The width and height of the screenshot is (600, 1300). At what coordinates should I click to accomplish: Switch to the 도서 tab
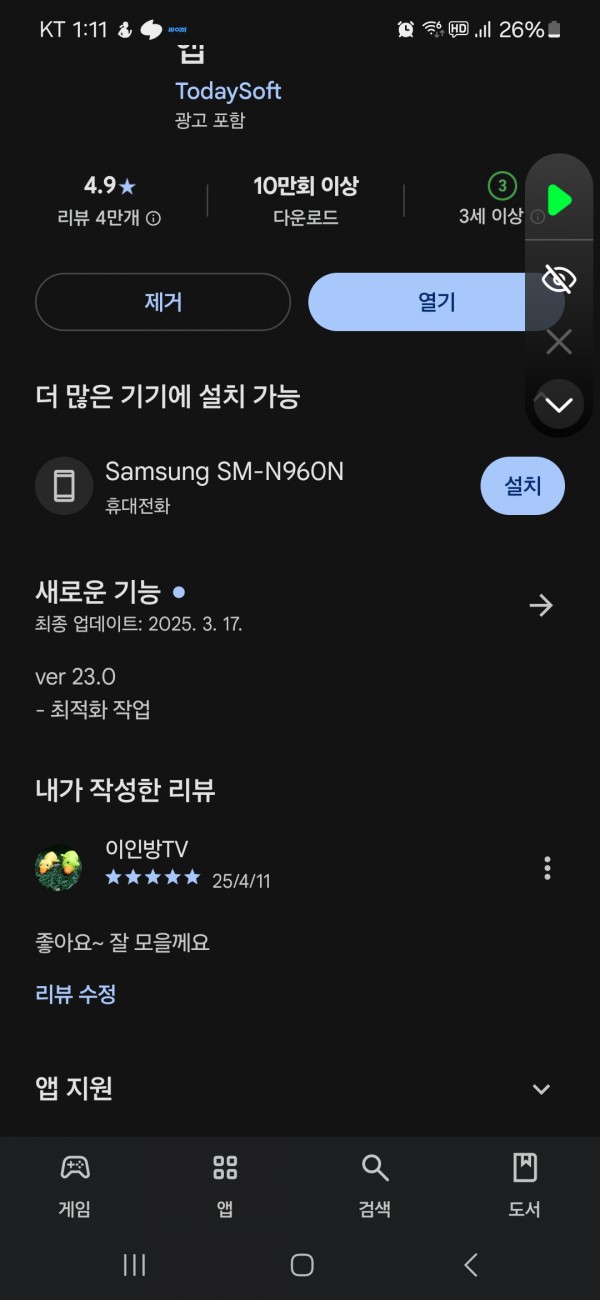(525, 1185)
